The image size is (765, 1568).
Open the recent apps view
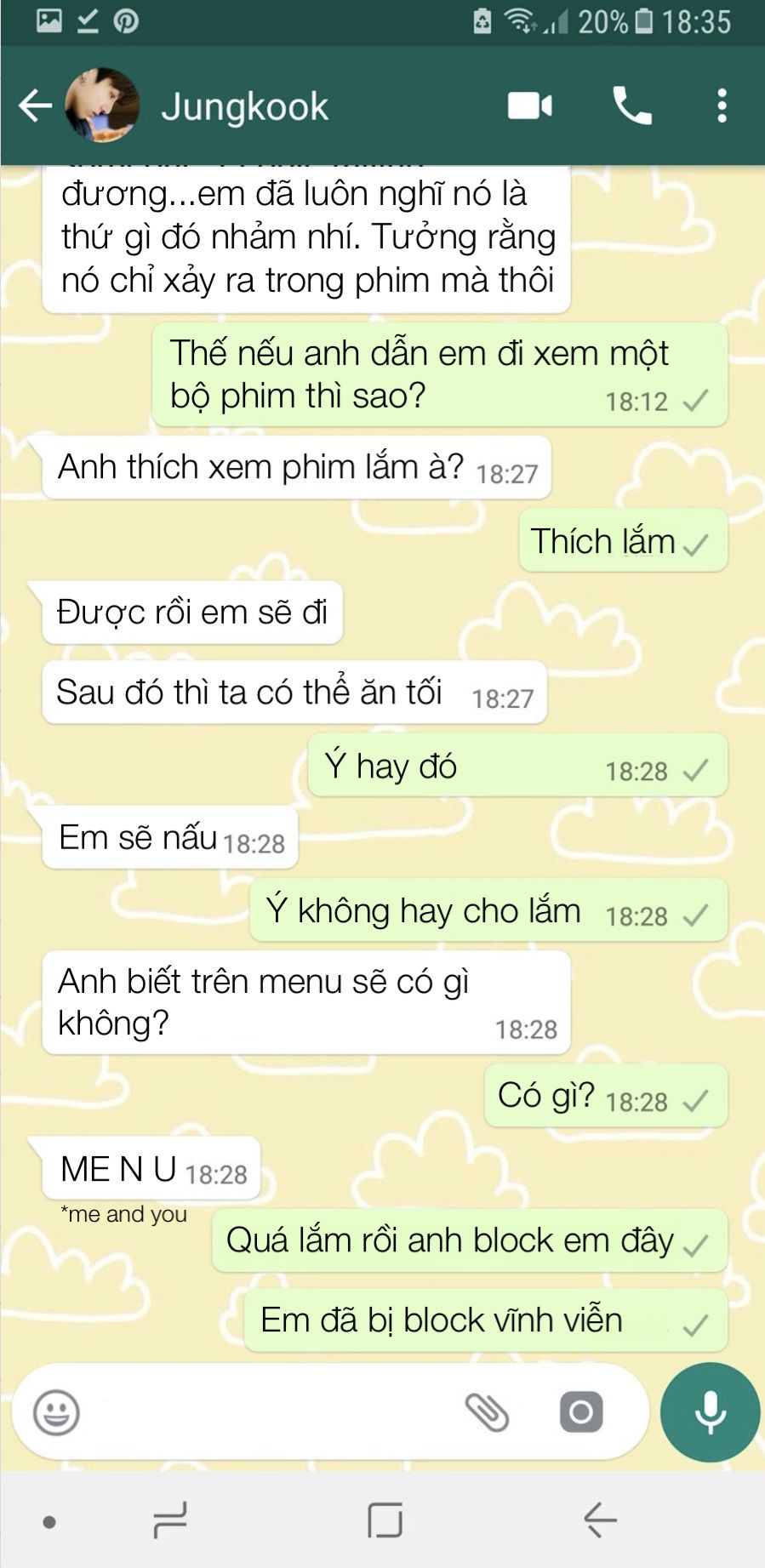click(170, 1520)
